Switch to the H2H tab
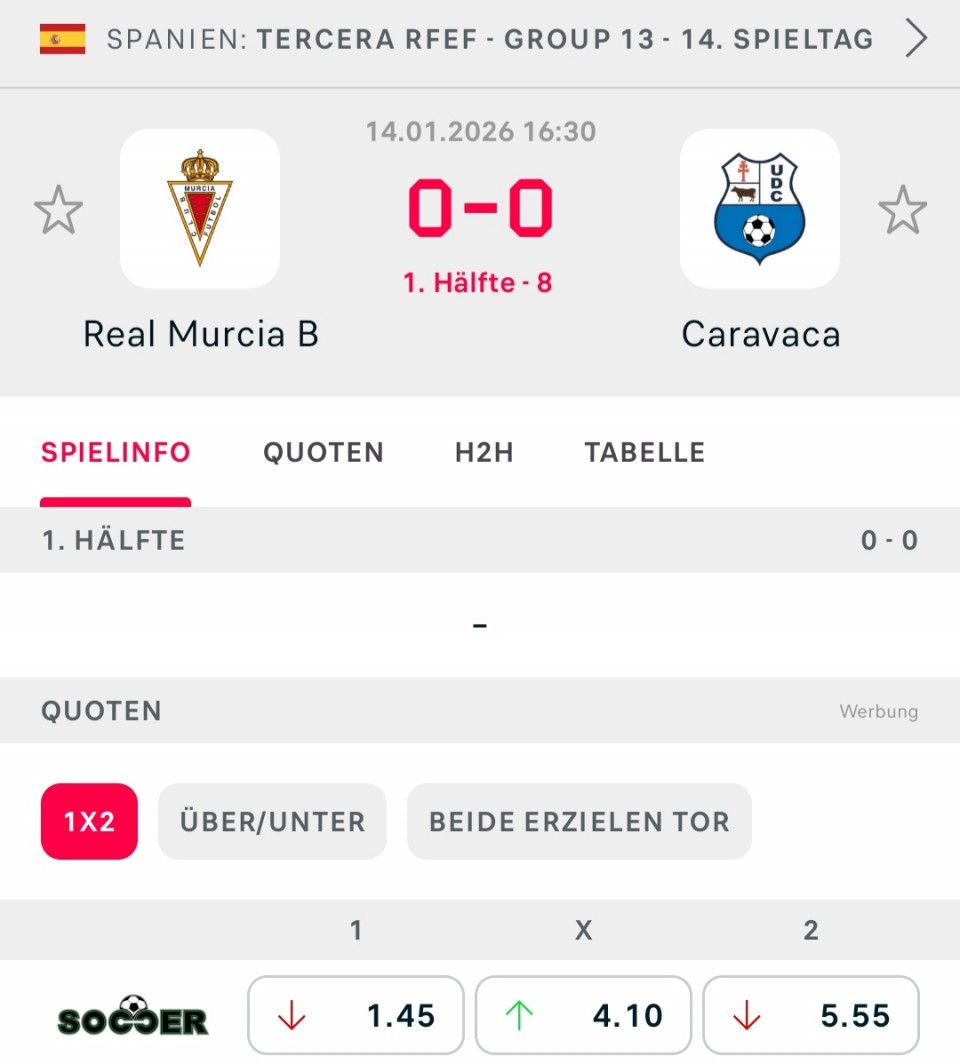The height and width of the screenshot is (1064, 960). [484, 452]
